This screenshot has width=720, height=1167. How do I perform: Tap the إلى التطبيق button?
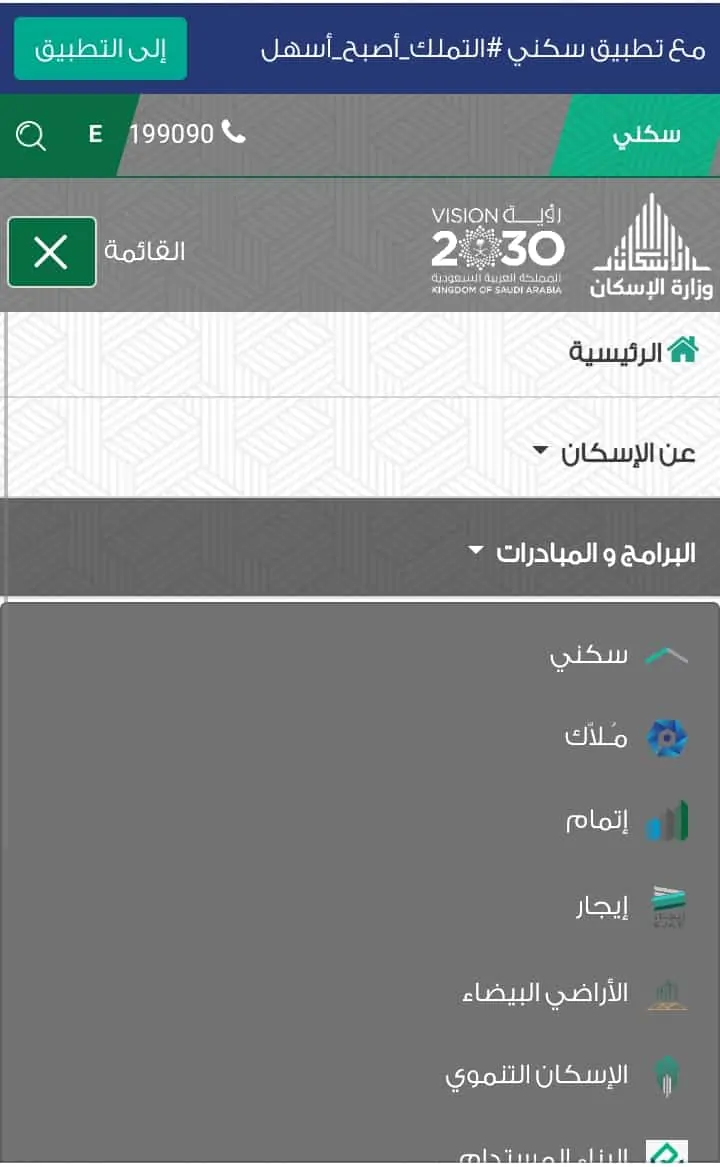(x=100, y=48)
